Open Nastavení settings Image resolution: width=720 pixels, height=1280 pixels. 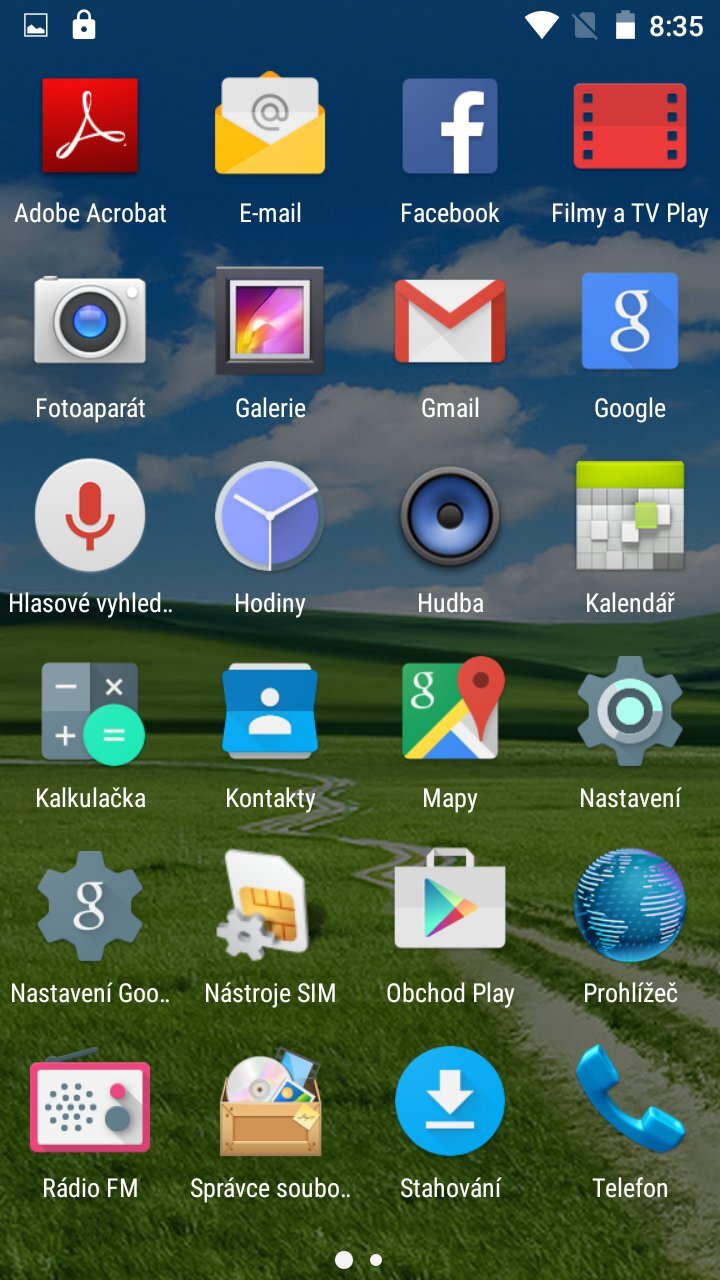coord(630,710)
